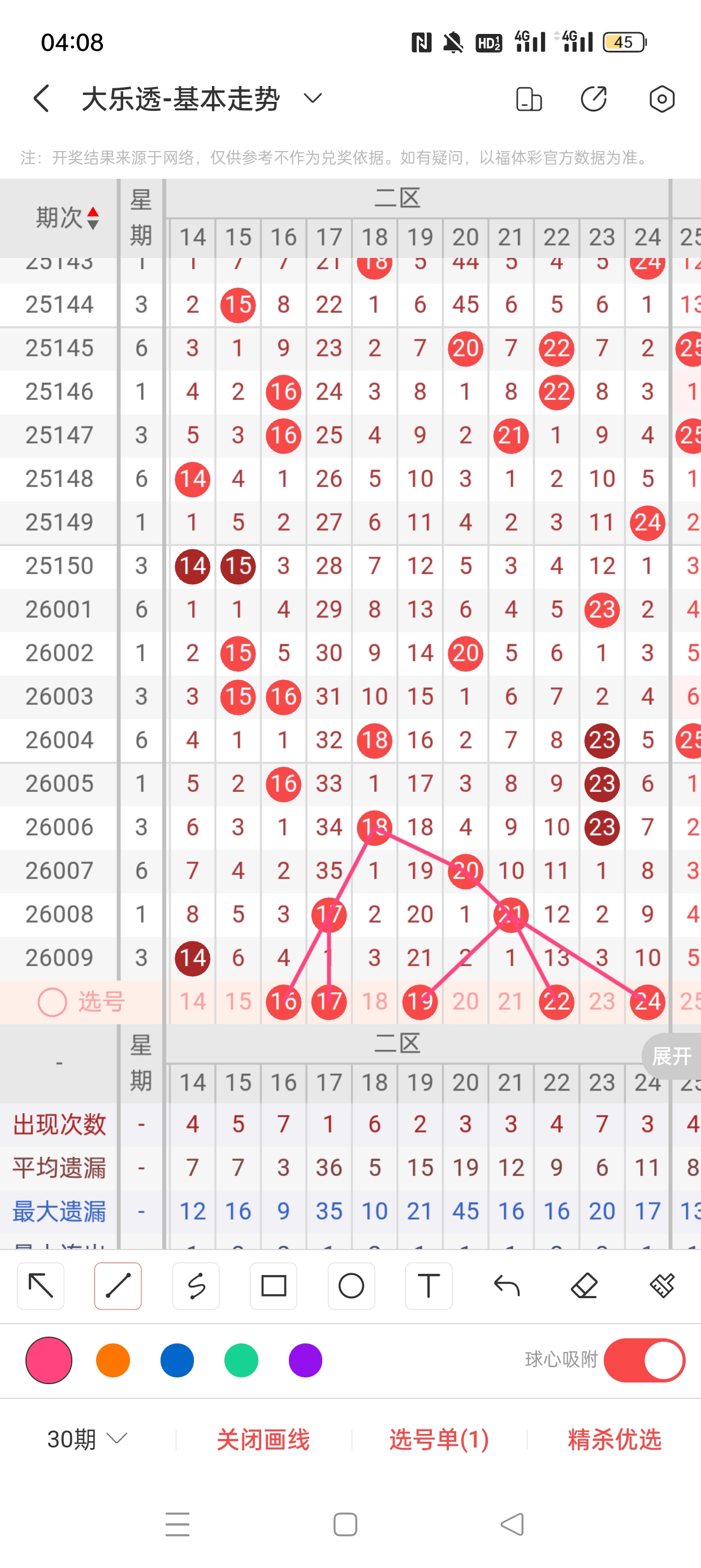Screen dimensions: 701x1568
Task: Tap 关闭画线 to exit drawing mode
Action: pos(263,1440)
